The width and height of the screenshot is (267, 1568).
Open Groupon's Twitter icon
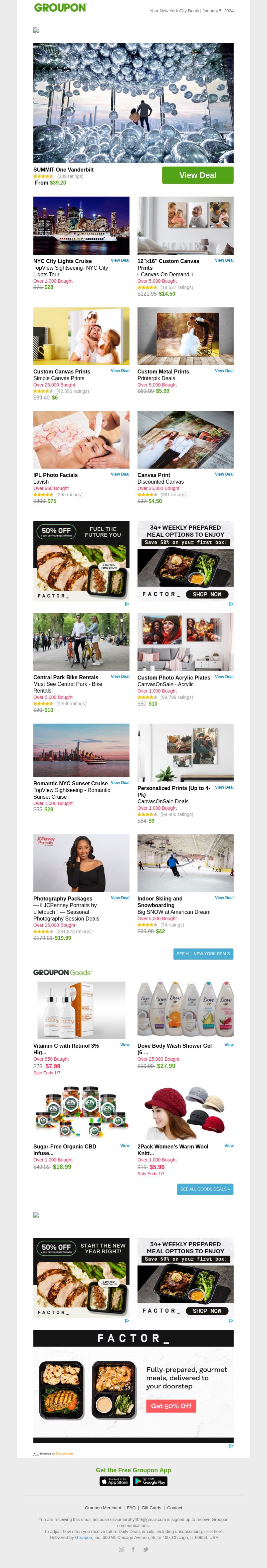pyautogui.click(x=146, y=1549)
